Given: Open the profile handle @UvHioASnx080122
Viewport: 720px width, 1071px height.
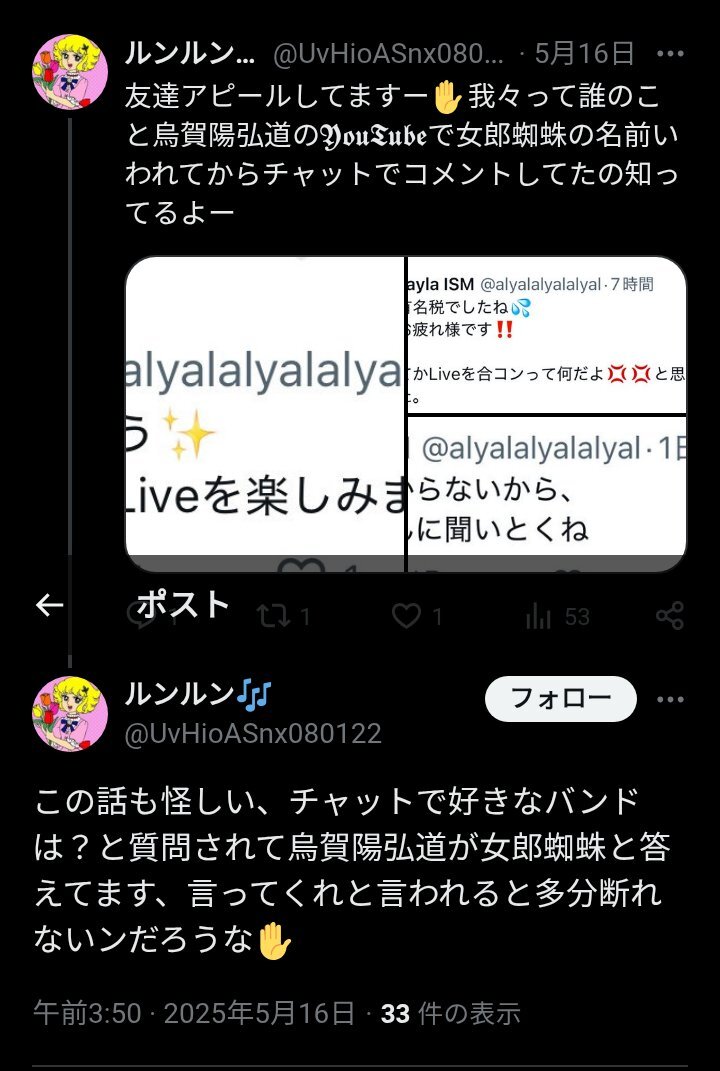Looking at the screenshot, I should click(x=253, y=734).
